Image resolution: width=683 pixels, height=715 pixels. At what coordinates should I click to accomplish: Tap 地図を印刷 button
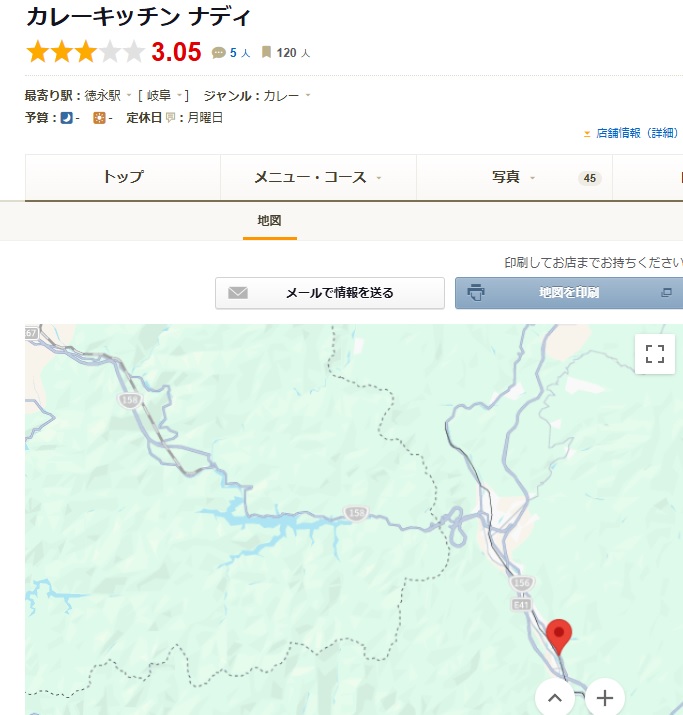569,293
